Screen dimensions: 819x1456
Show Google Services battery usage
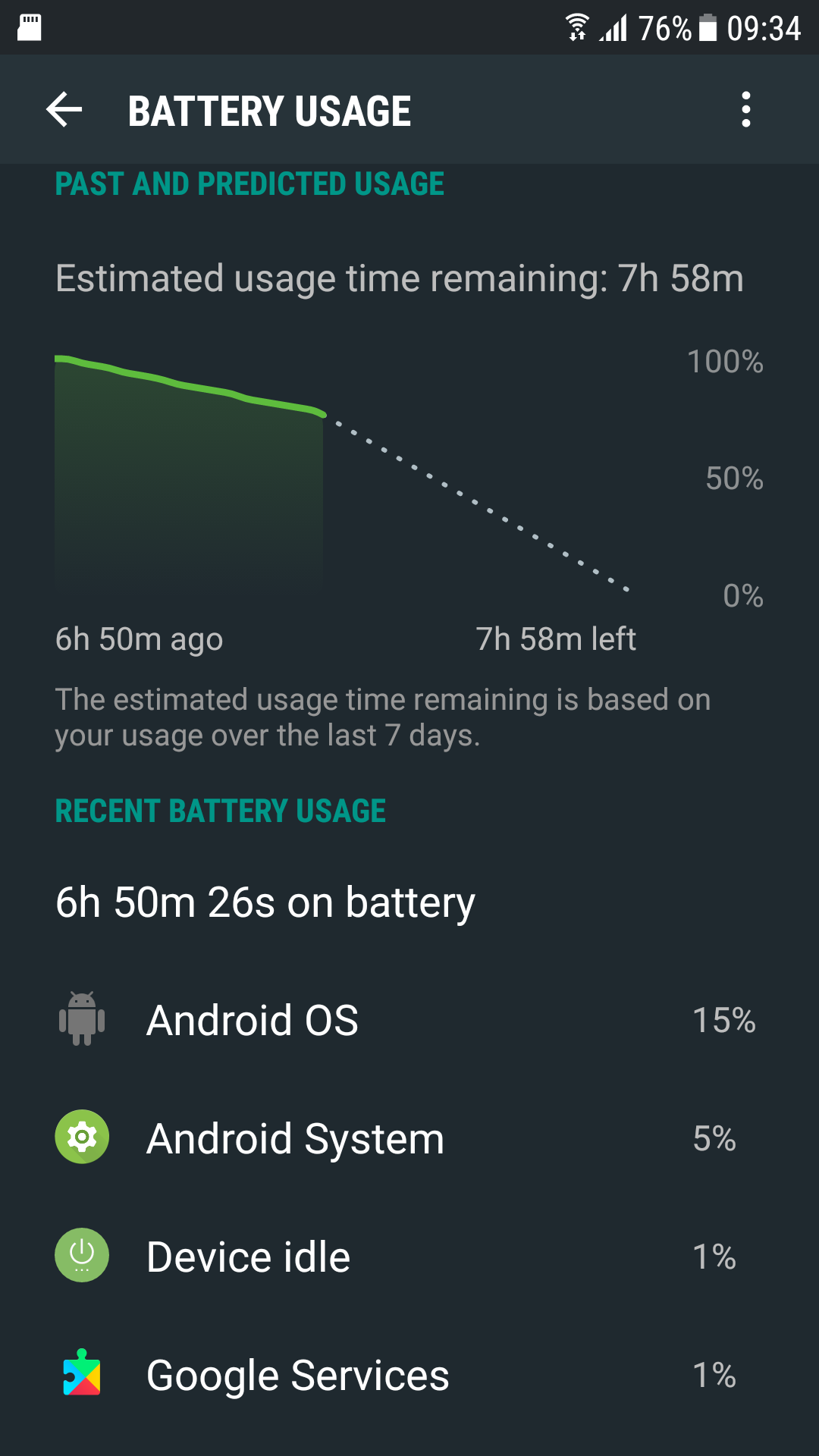pyautogui.click(x=409, y=1375)
